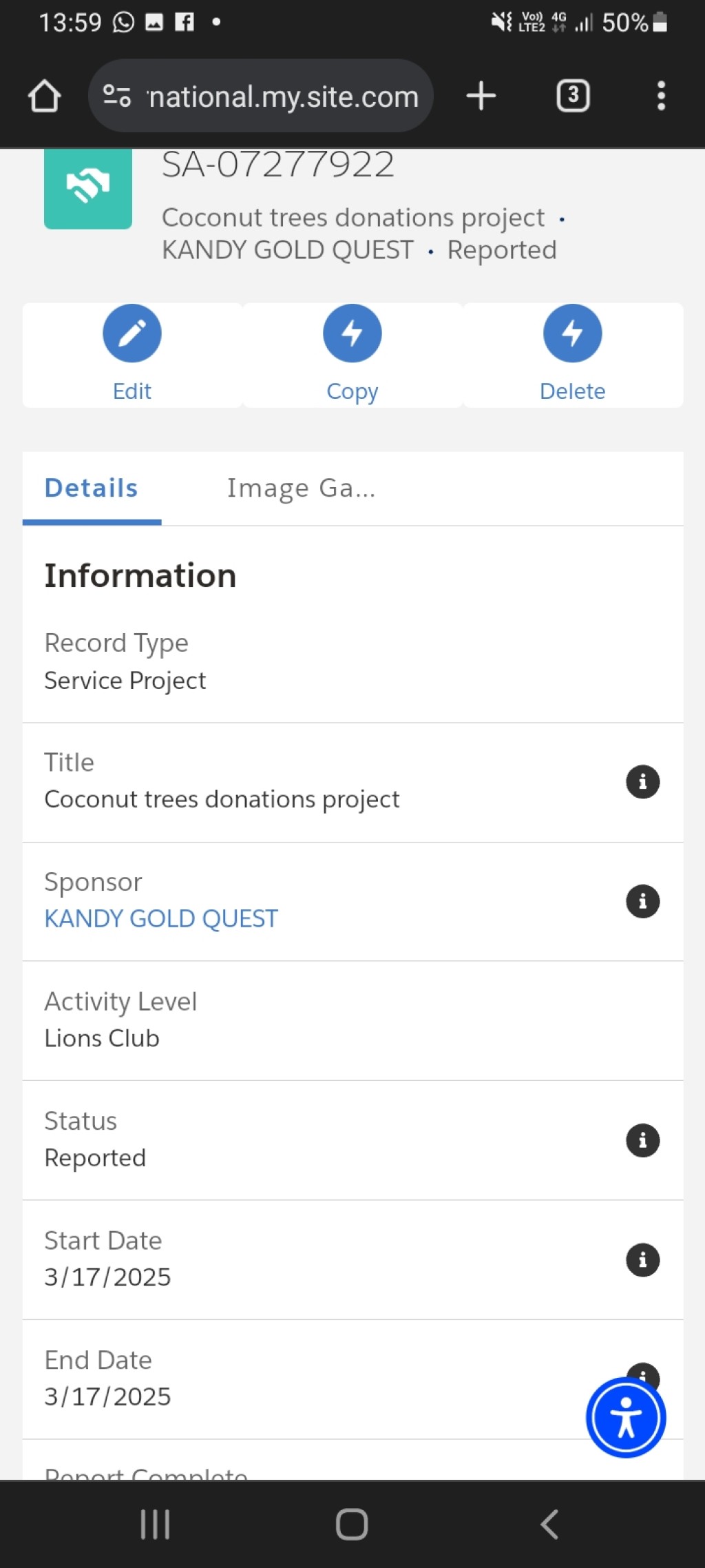Show info tooltip for the Status field
Screen dimensions: 705x1568
643,1140
